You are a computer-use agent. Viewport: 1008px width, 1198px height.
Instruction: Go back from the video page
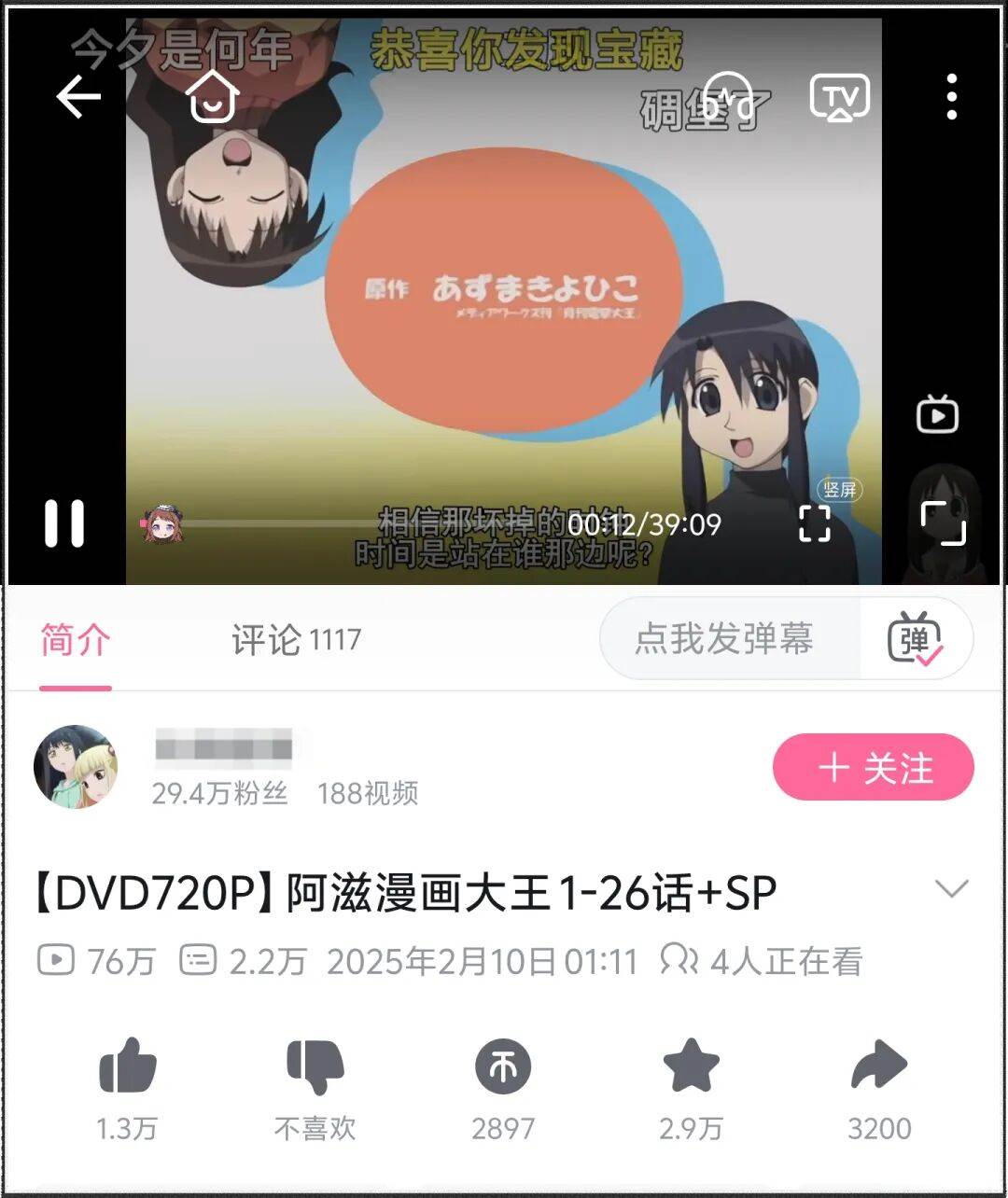[78, 96]
